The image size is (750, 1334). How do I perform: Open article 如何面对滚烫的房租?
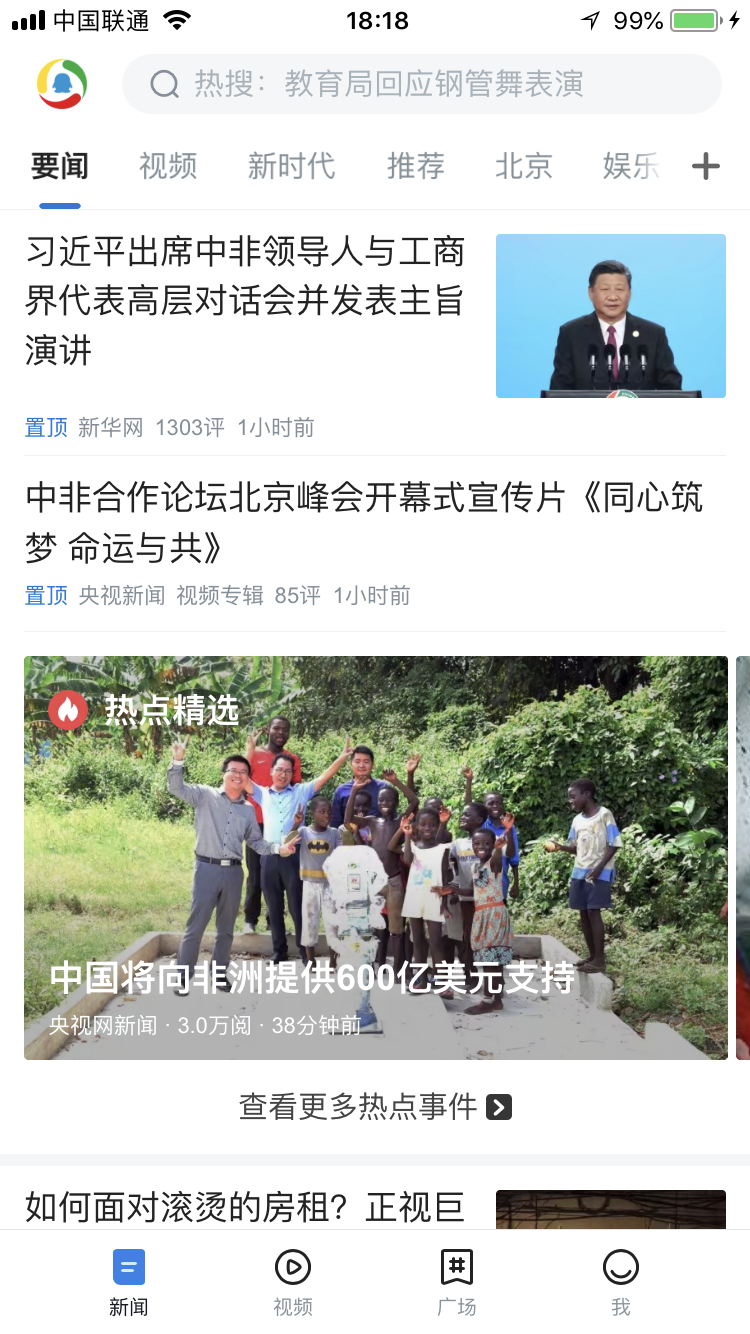(x=245, y=1207)
